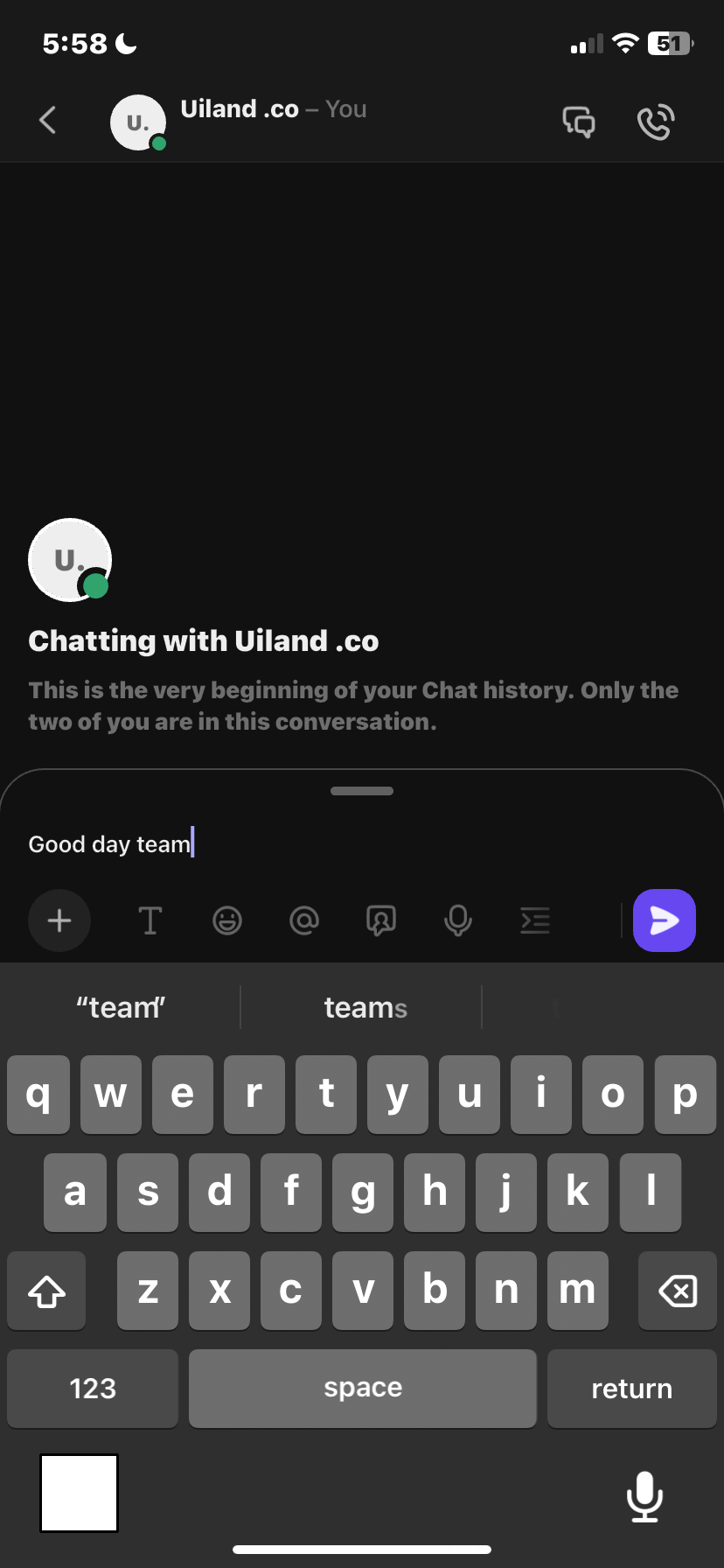Image resolution: width=724 pixels, height=1568 pixels.
Task: Open message shortcuts from the compose toolbar
Action: tap(534, 920)
